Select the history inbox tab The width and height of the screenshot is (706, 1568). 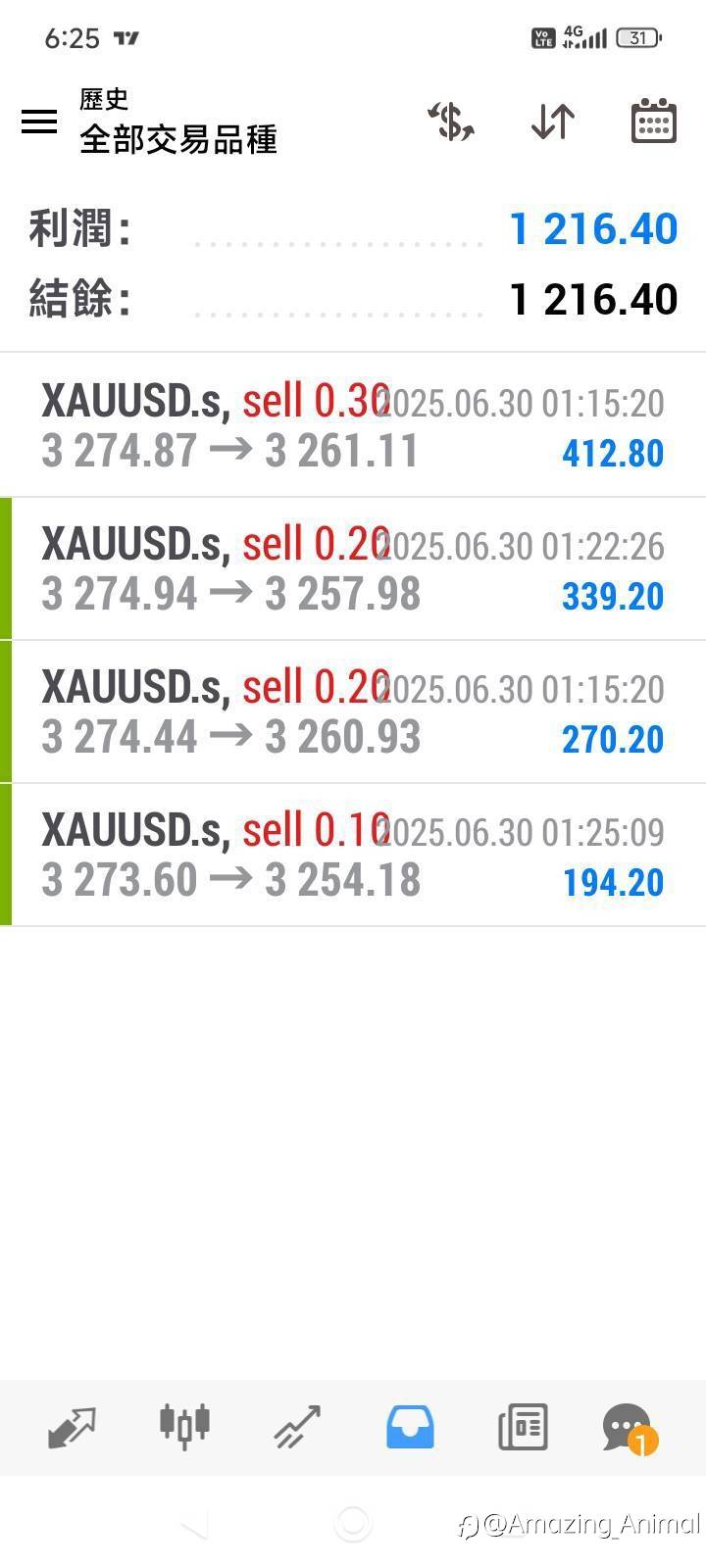tap(410, 1427)
